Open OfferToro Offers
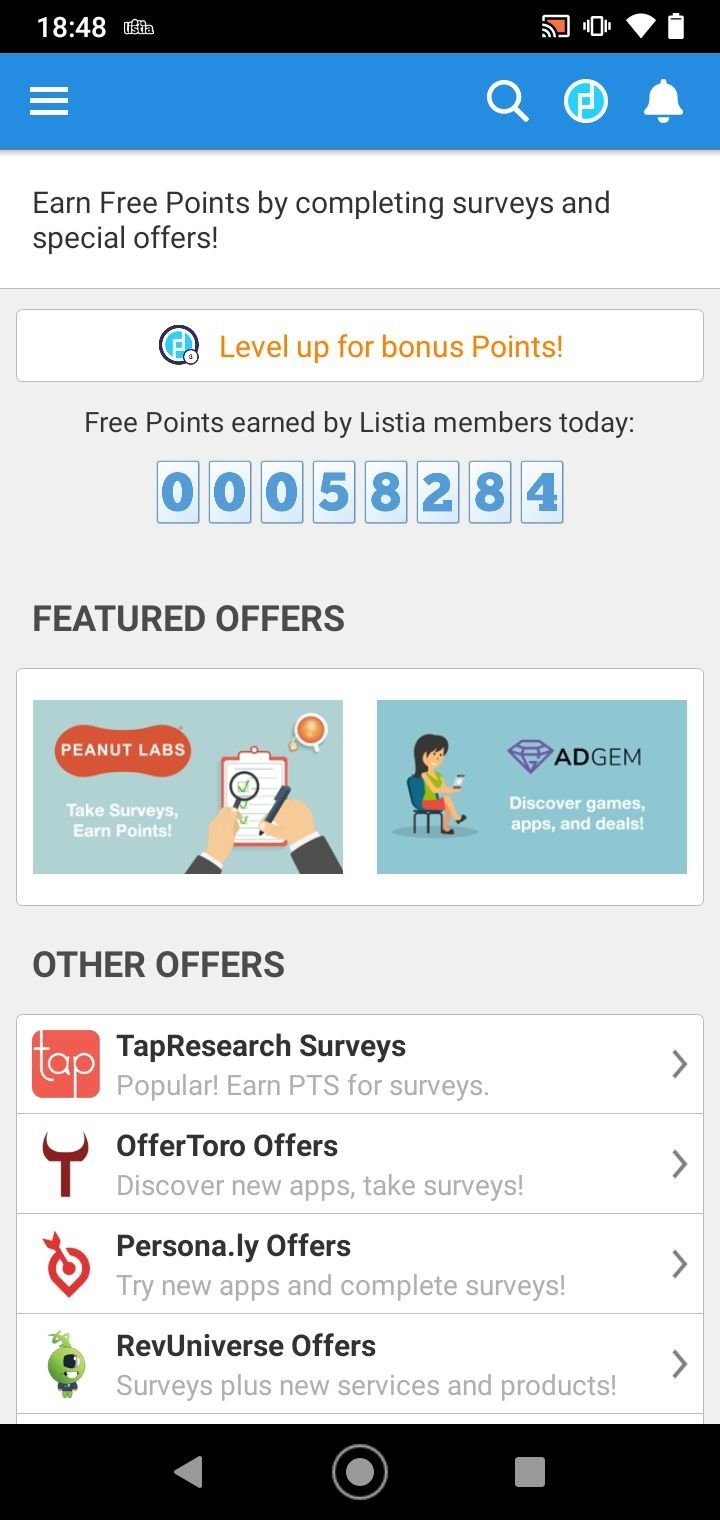 (360, 1164)
